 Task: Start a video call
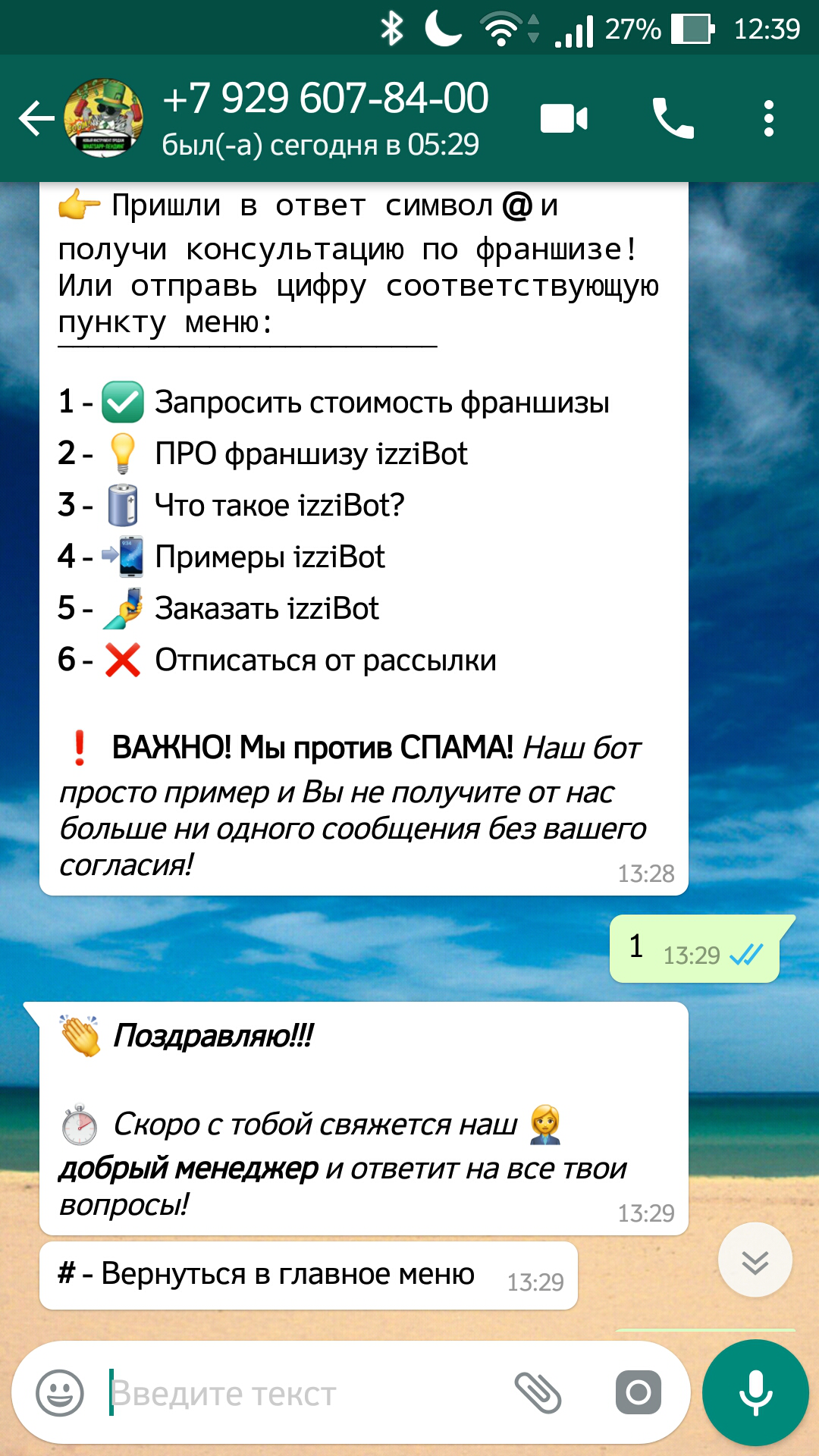[563, 119]
